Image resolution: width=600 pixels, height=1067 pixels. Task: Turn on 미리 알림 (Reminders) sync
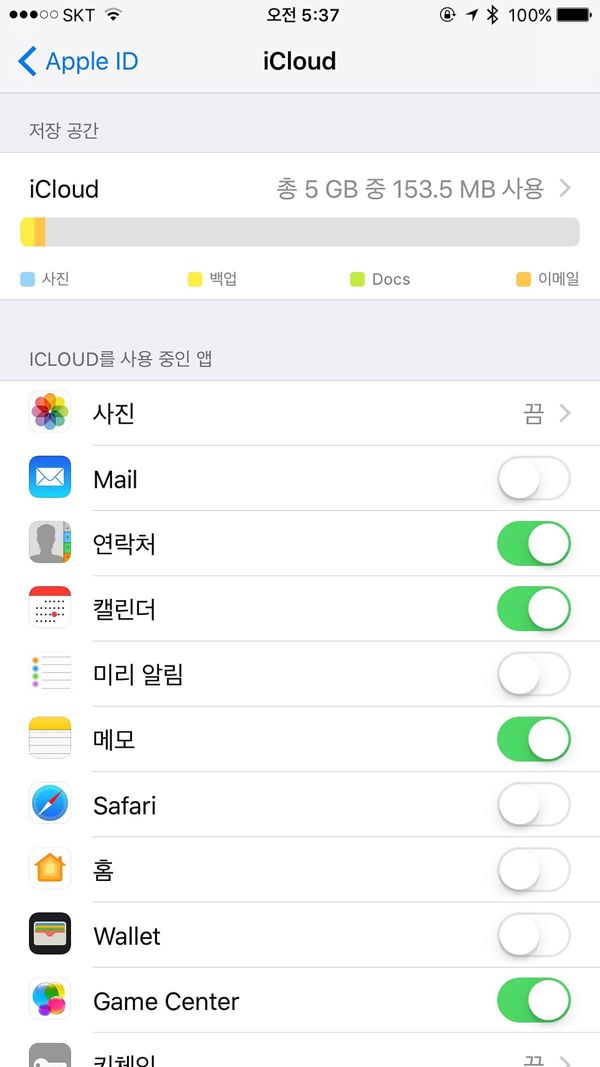point(534,674)
